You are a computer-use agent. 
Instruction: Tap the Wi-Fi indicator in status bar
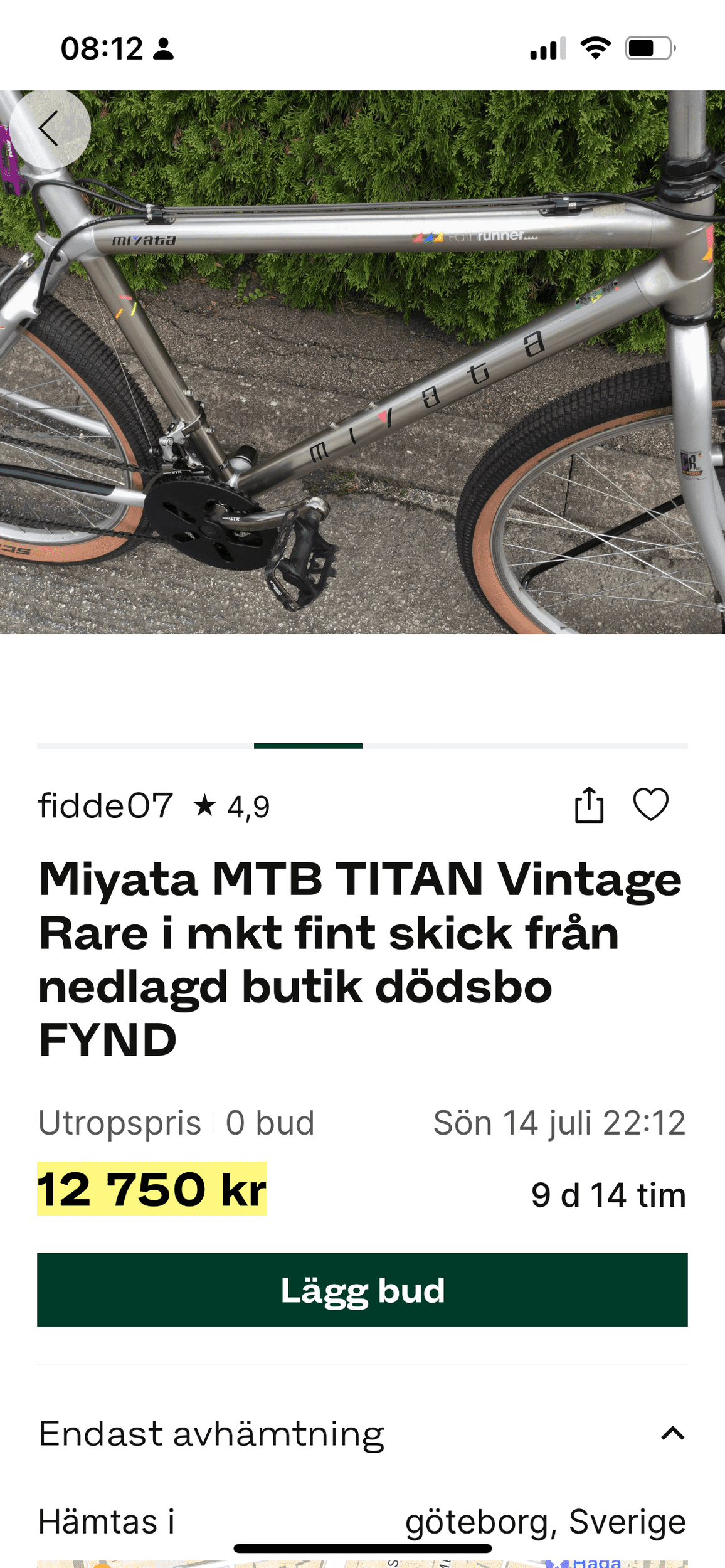pyautogui.click(x=594, y=48)
